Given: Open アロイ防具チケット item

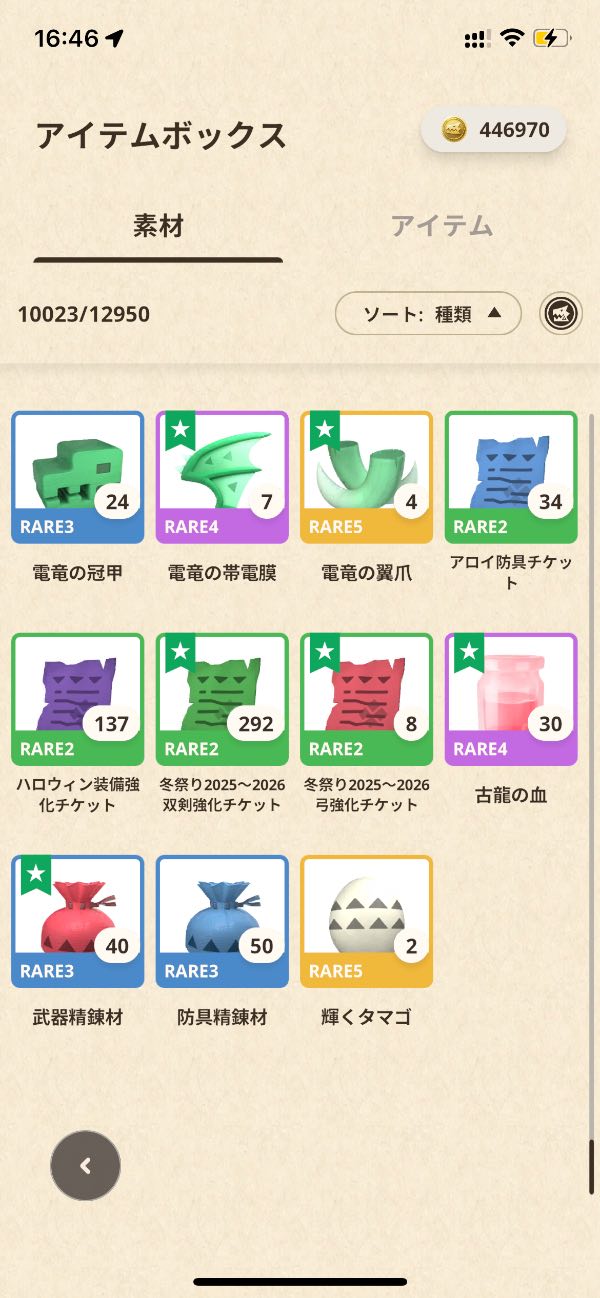Looking at the screenshot, I should 510,477.
